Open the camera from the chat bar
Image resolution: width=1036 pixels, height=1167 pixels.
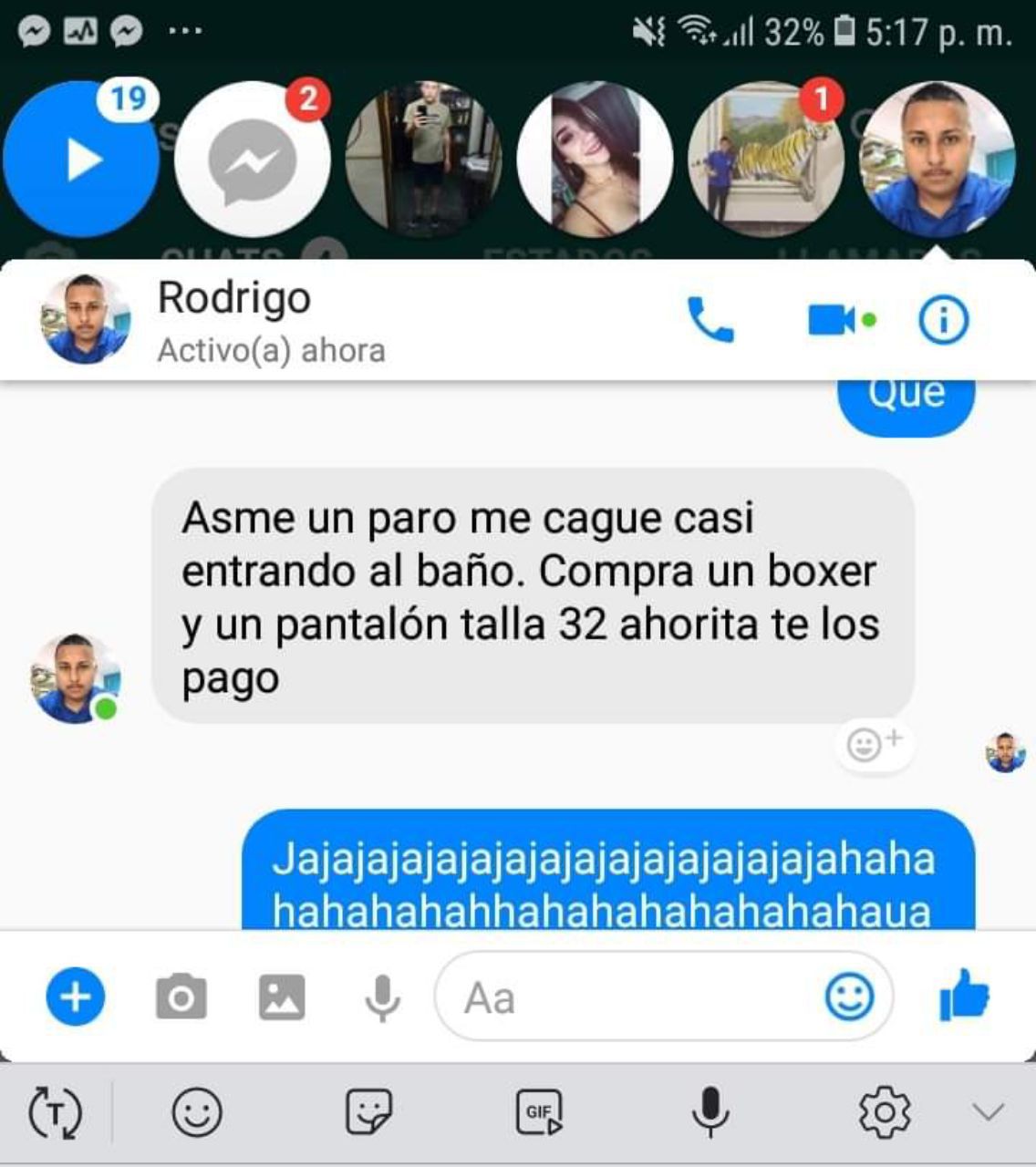(x=181, y=997)
